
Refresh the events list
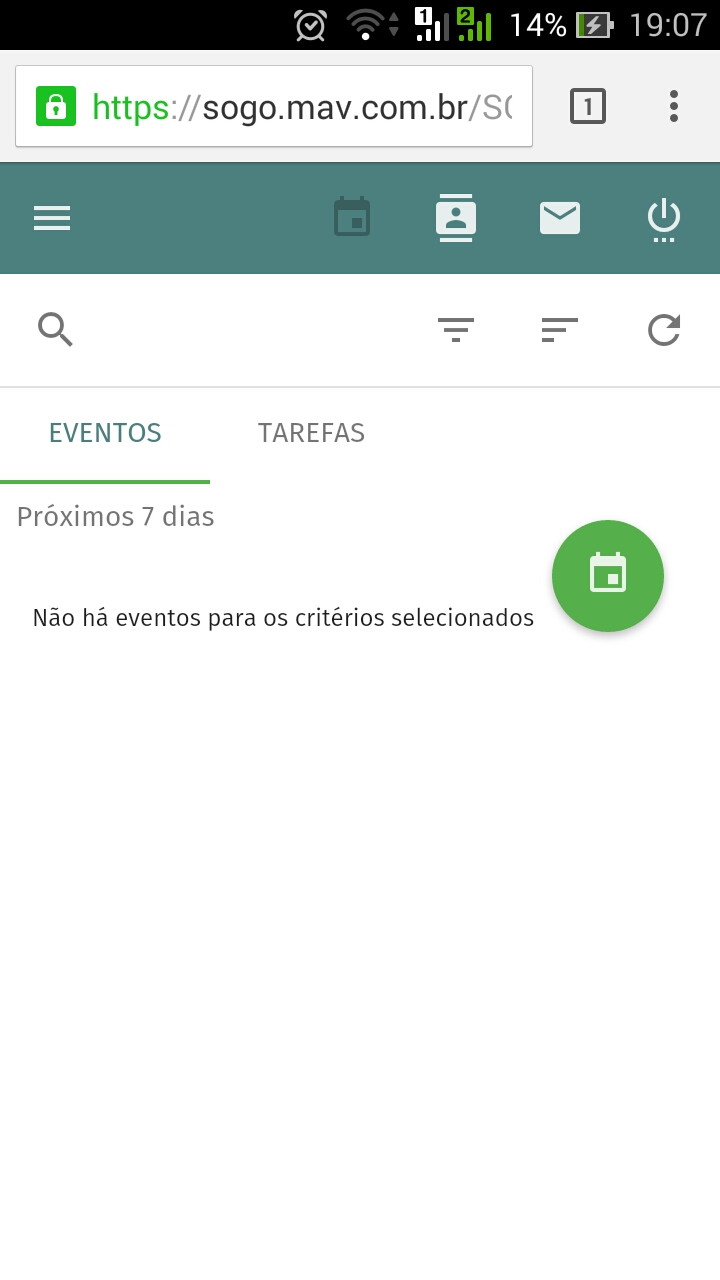[664, 329]
